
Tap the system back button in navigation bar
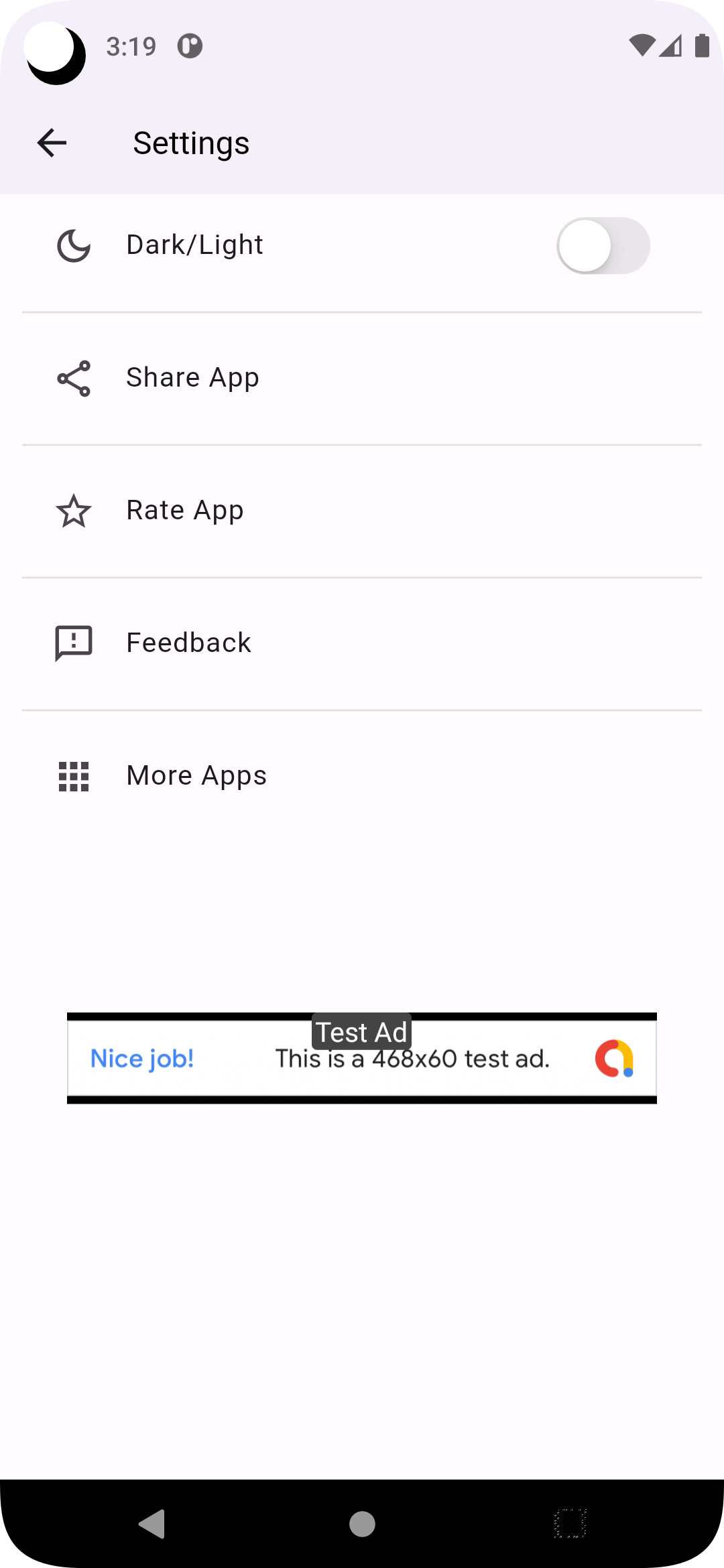point(153,1524)
